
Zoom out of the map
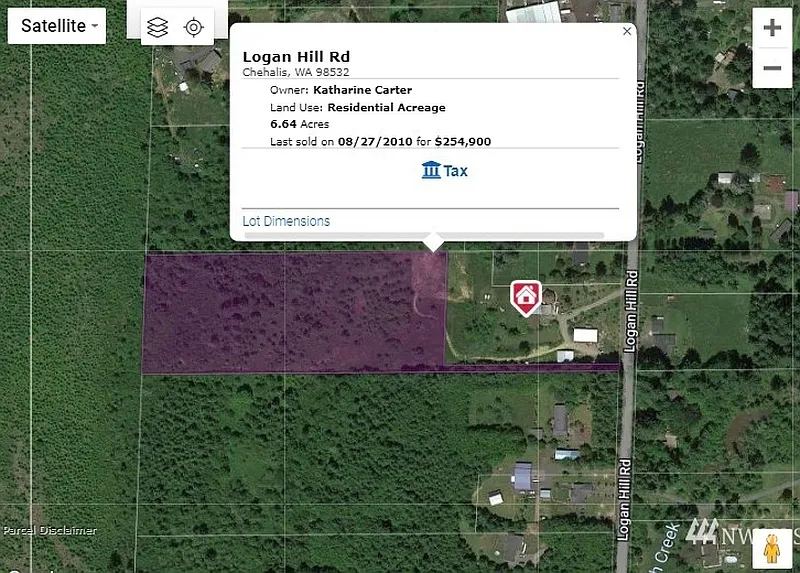(x=771, y=68)
